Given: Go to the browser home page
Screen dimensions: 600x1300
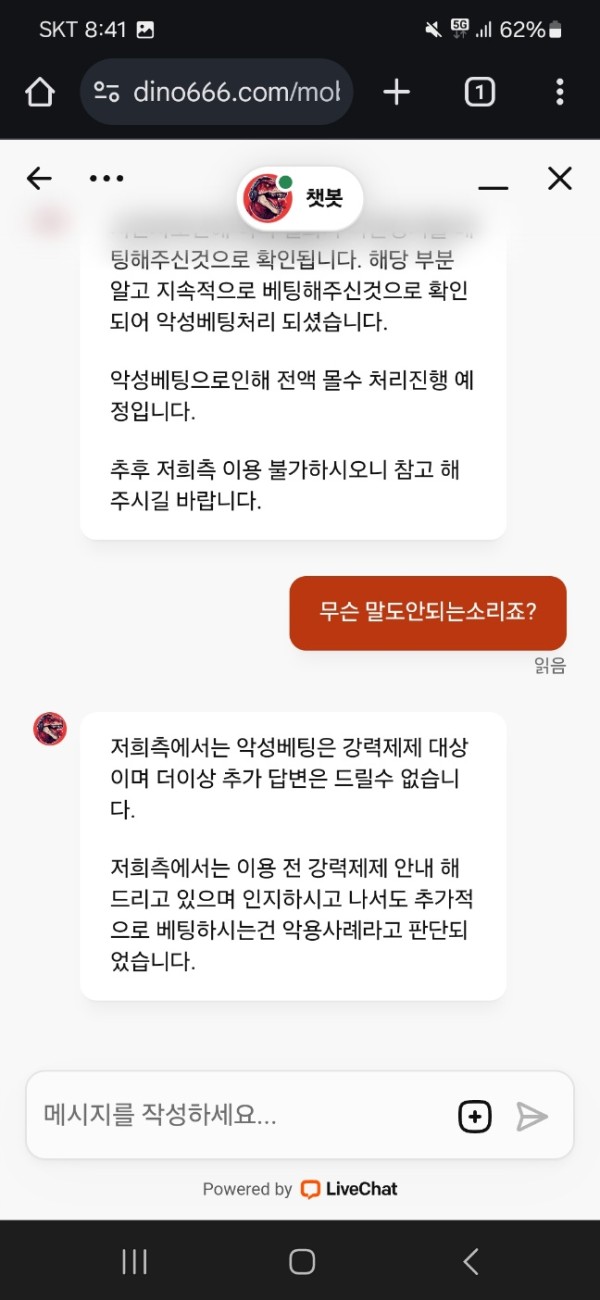Looking at the screenshot, I should click(40, 92).
